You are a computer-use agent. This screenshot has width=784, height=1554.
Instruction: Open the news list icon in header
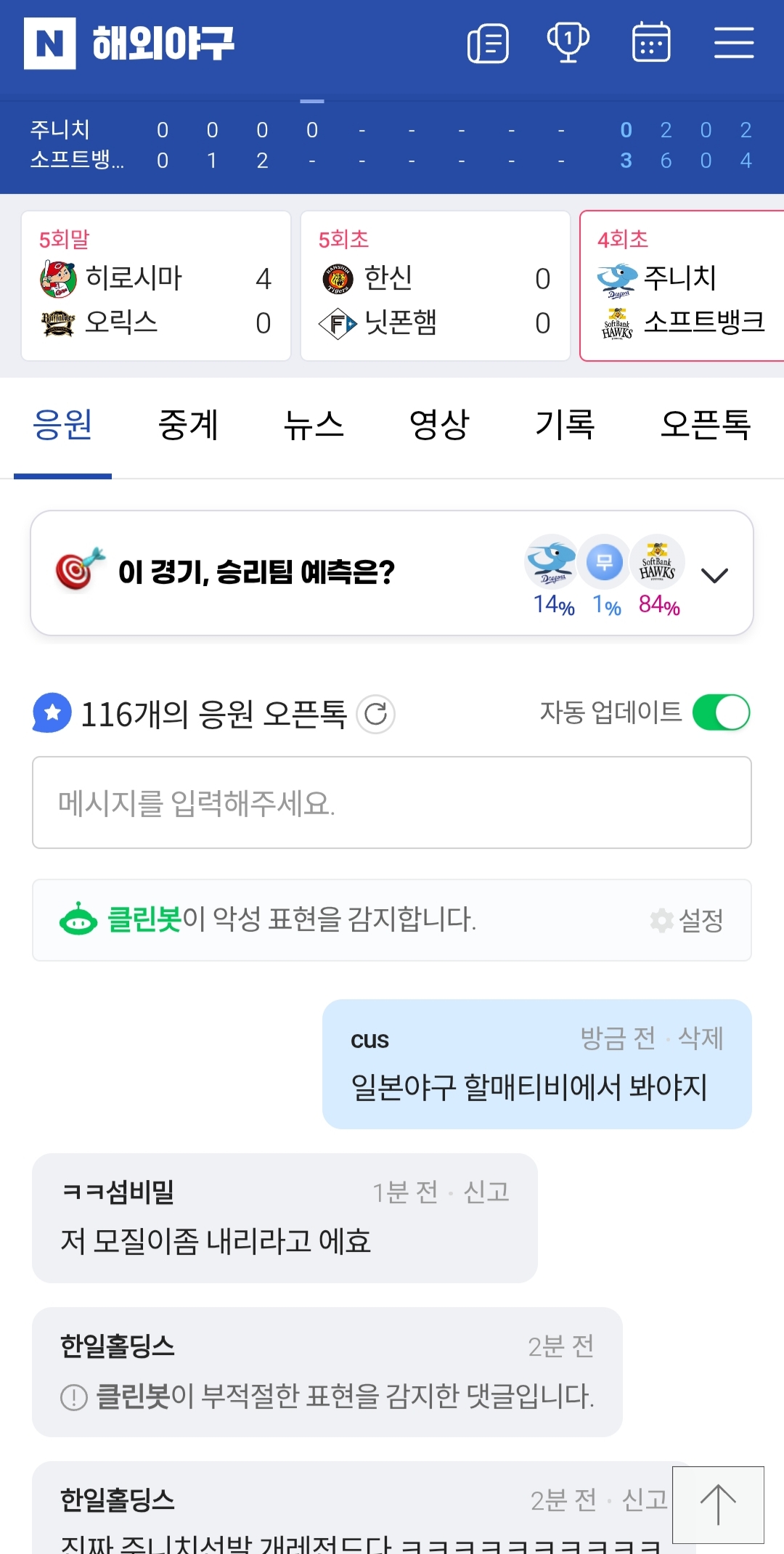488,44
